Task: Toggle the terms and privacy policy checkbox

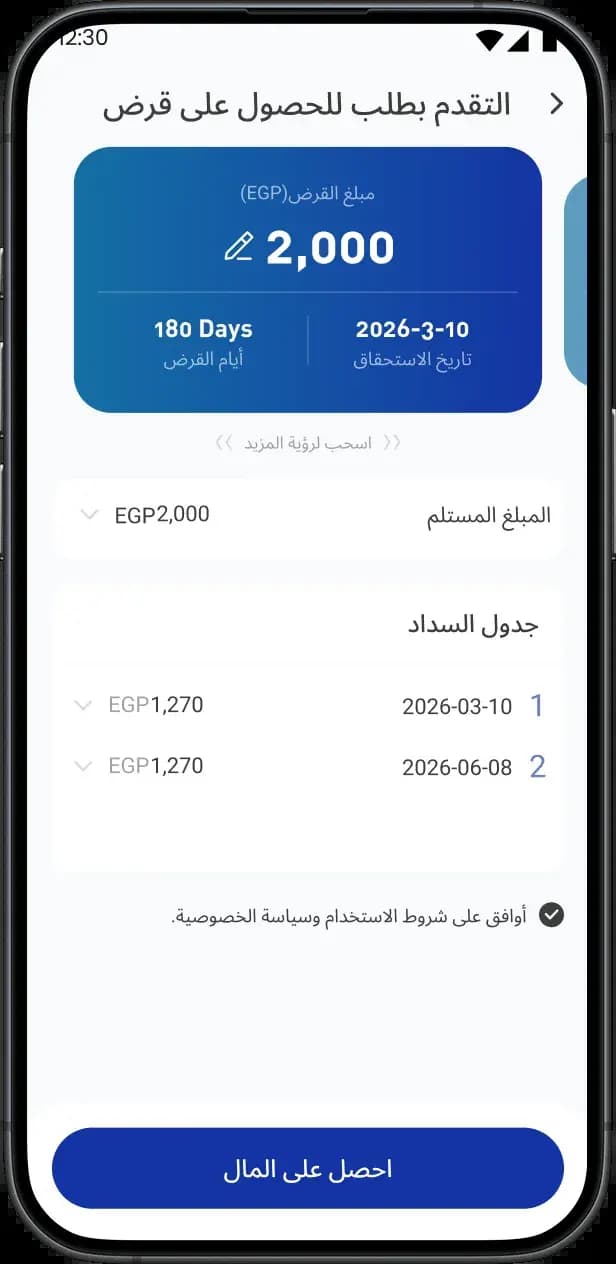Action: 551,914
